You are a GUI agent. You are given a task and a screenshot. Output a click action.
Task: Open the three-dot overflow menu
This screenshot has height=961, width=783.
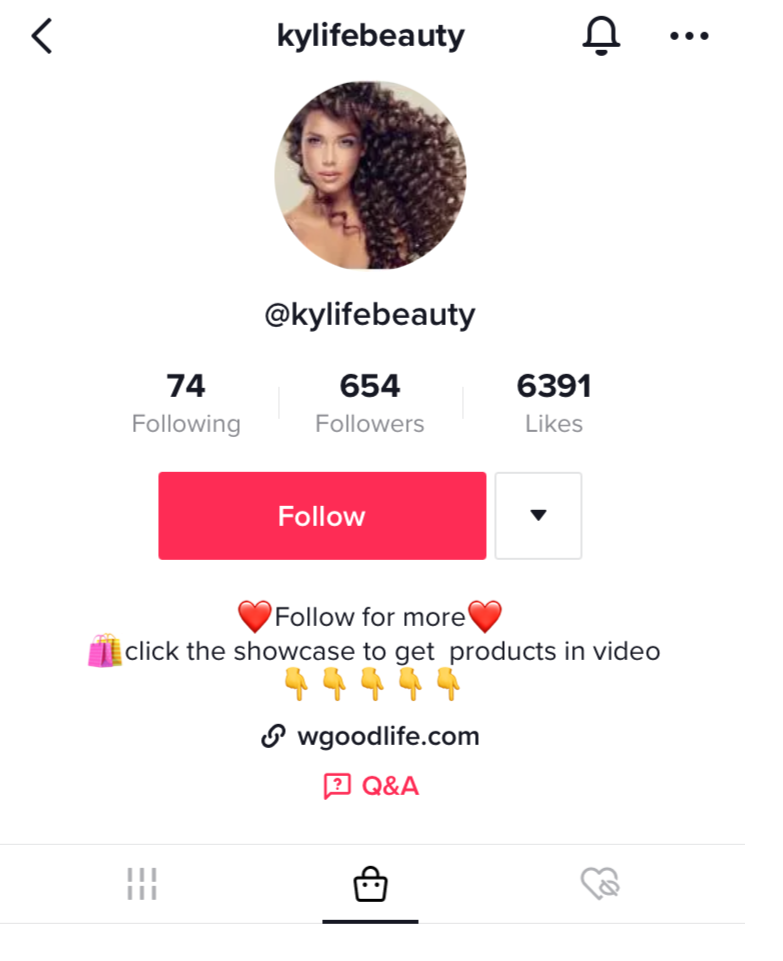coord(689,37)
